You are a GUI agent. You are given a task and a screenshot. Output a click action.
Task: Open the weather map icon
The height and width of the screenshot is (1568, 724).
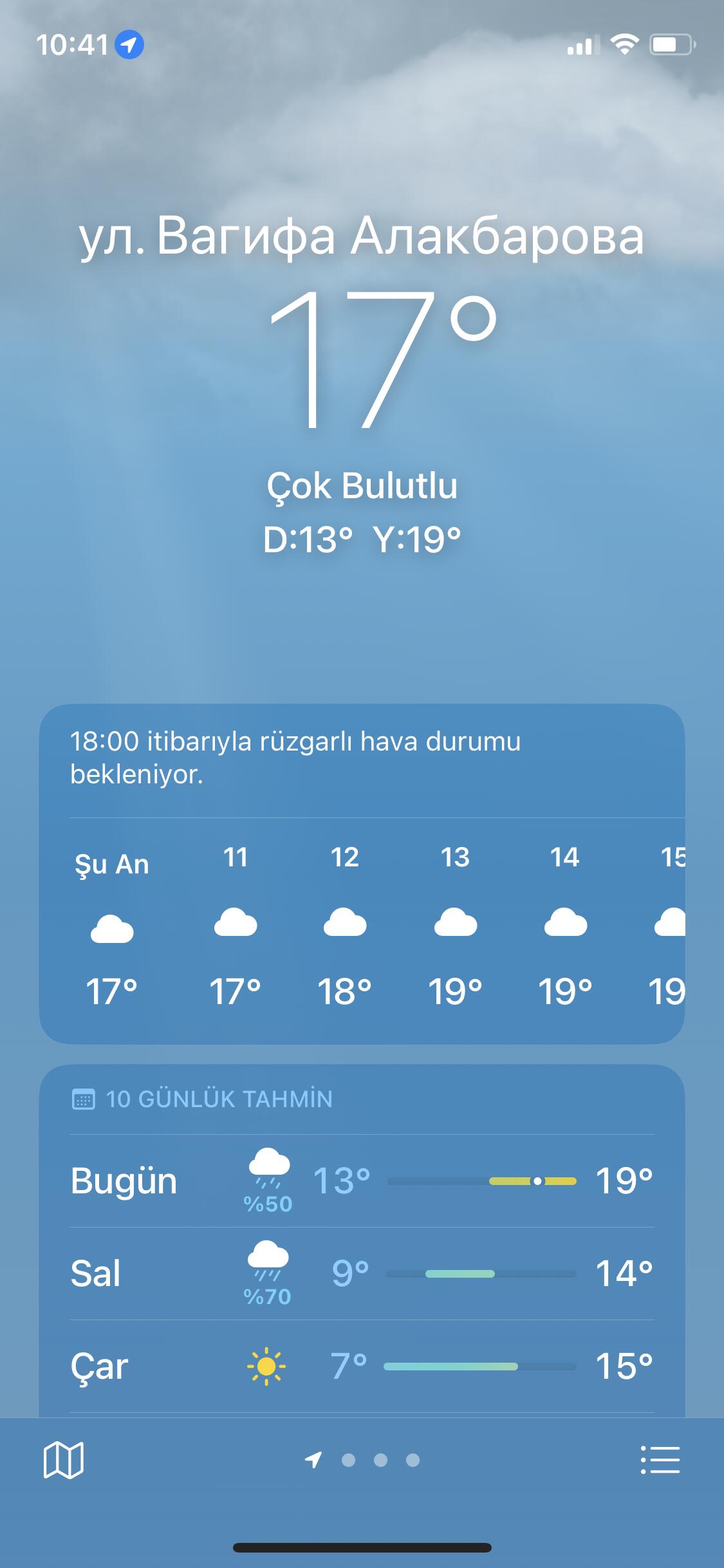pos(63,1460)
